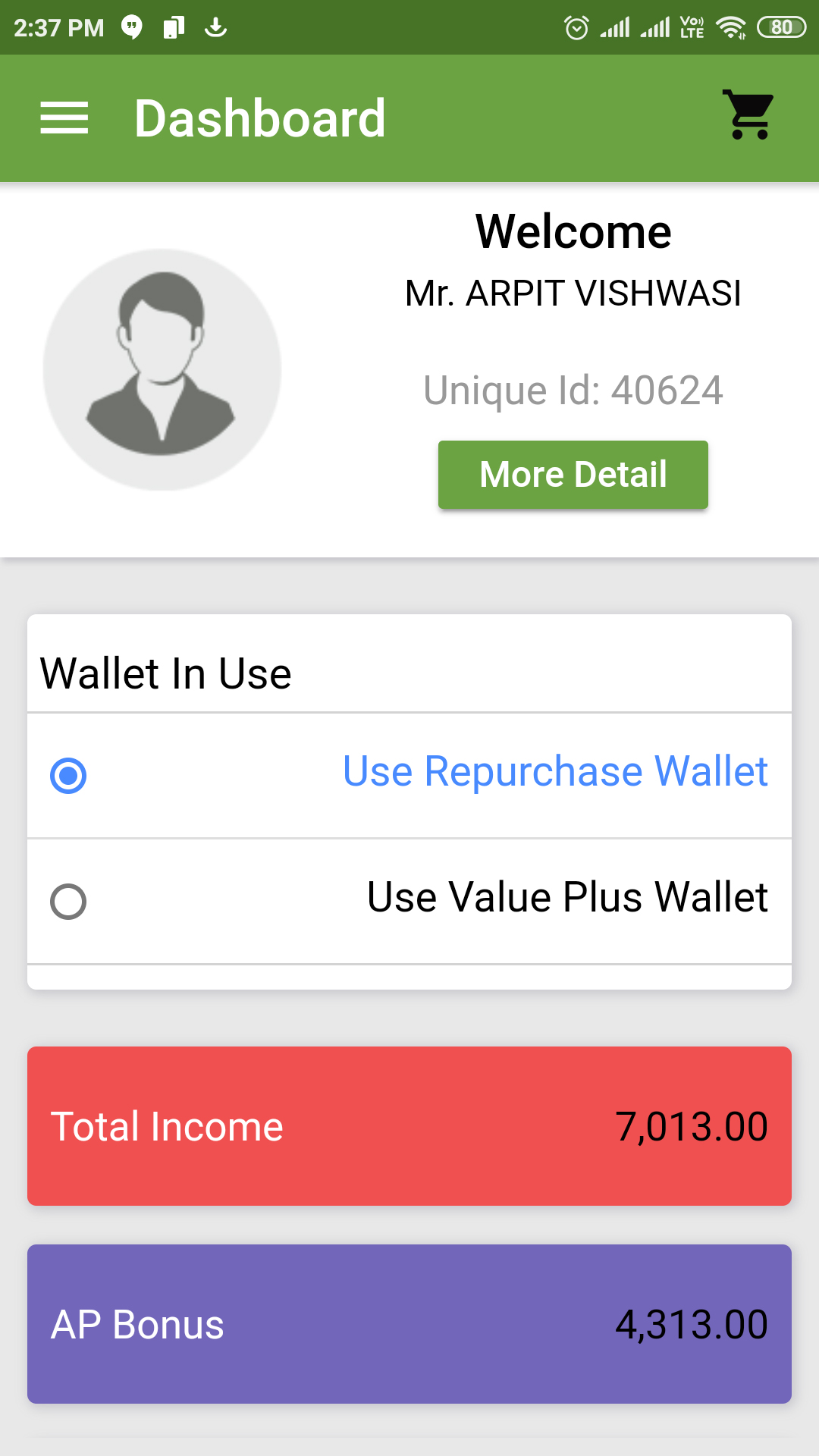Screen dimensions: 819x1456
Task: Open the alarm clock status icon
Action: tap(574, 27)
